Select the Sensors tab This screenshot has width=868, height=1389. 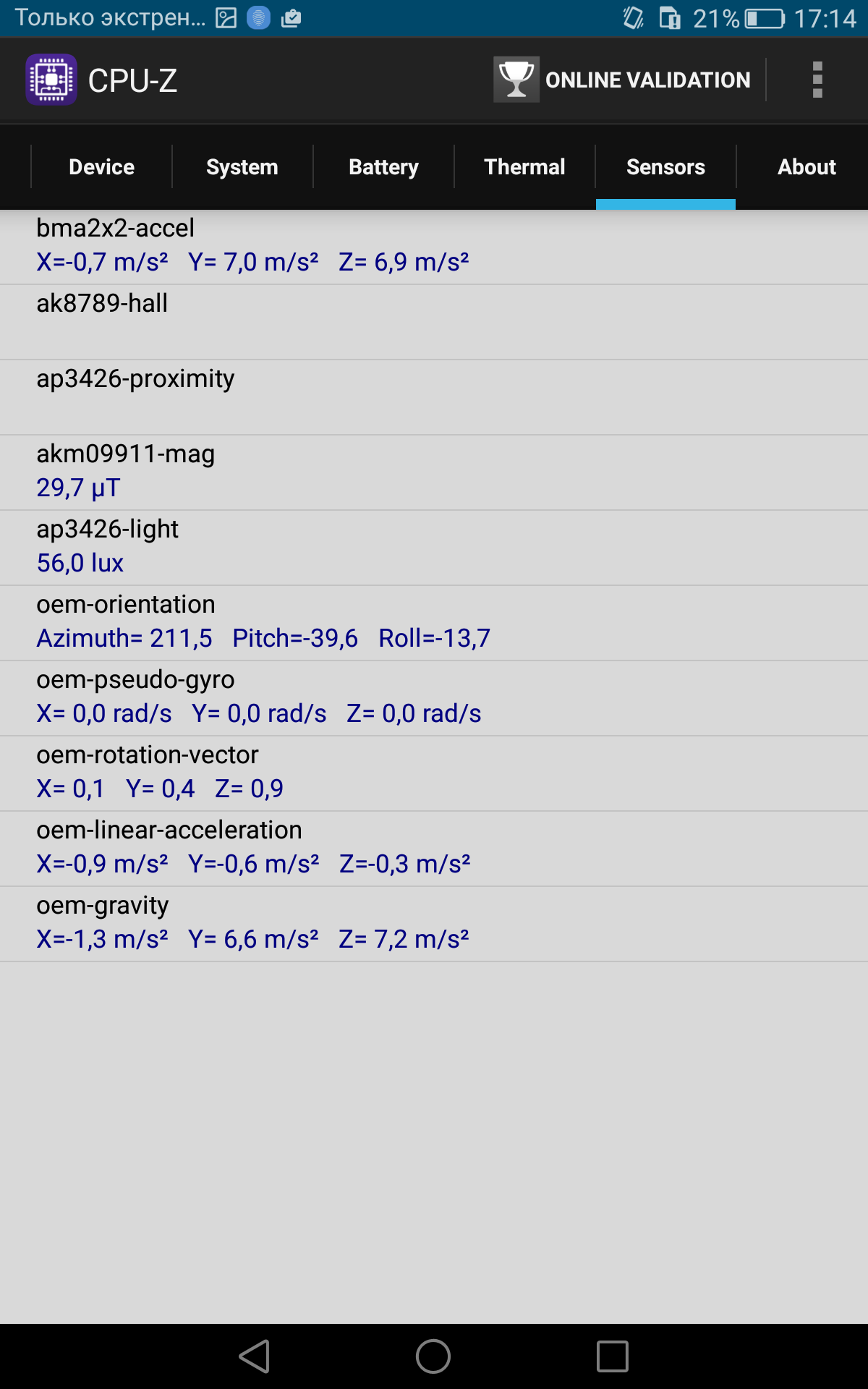(665, 167)
